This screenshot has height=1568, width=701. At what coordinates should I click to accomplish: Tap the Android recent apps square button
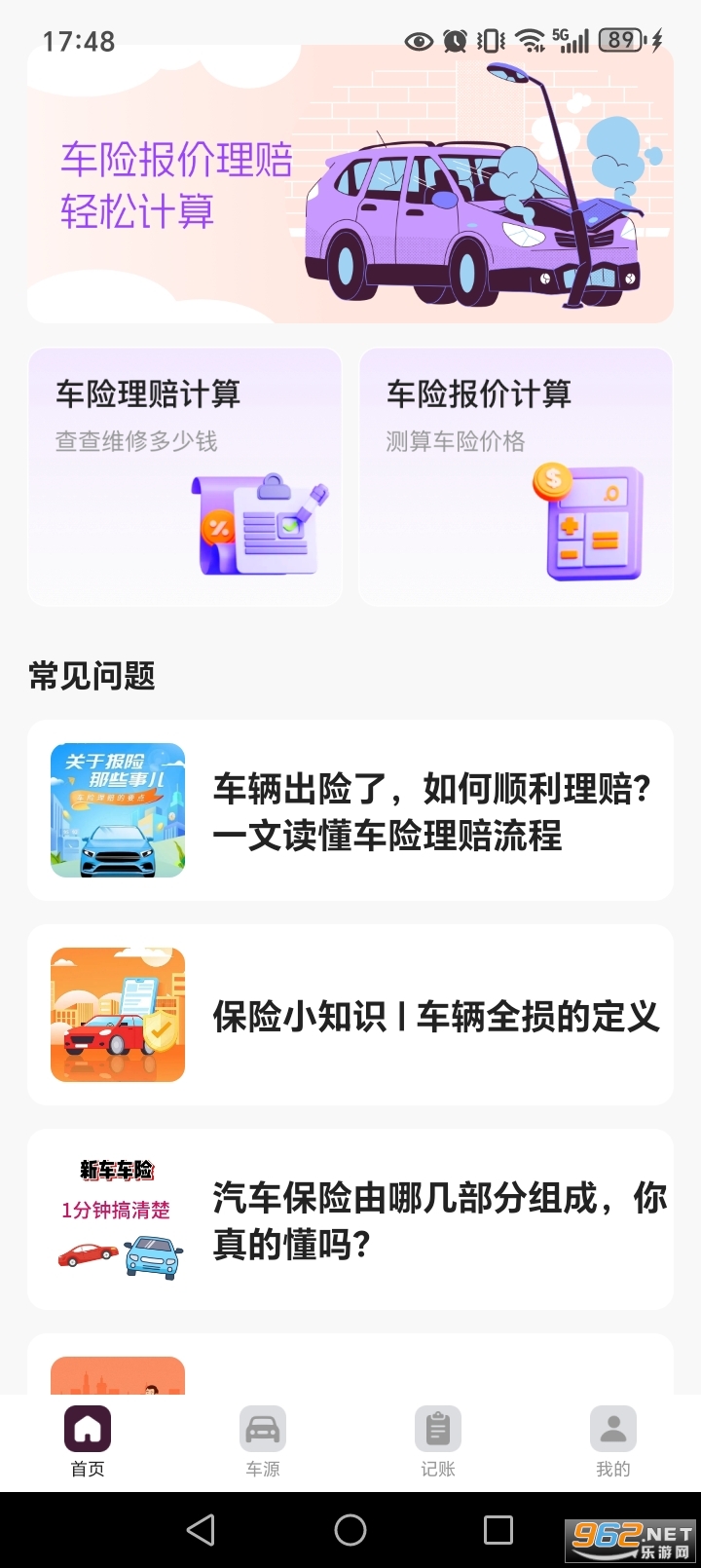499,1529
